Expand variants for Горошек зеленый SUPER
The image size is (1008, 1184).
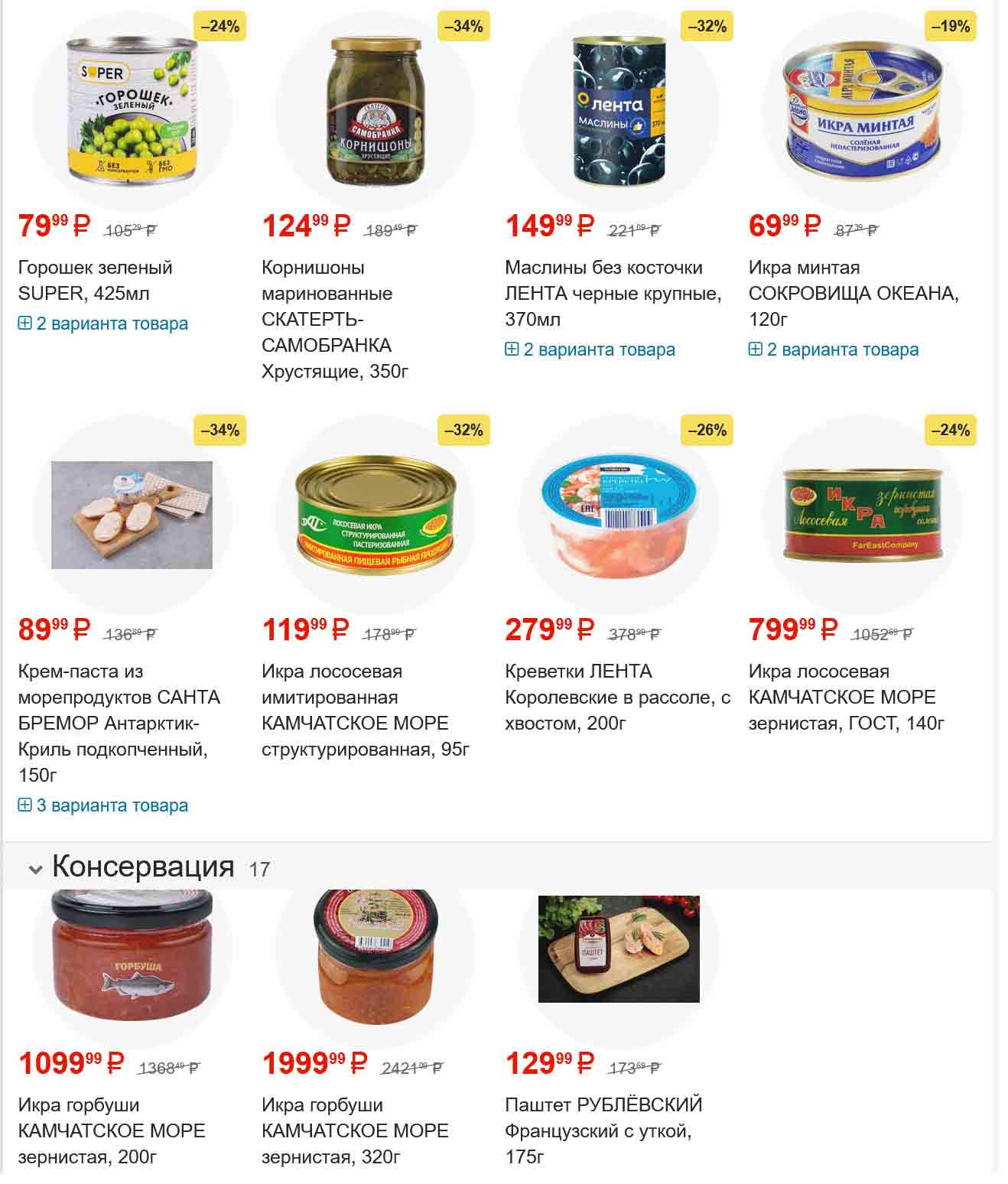click(103, 324)
